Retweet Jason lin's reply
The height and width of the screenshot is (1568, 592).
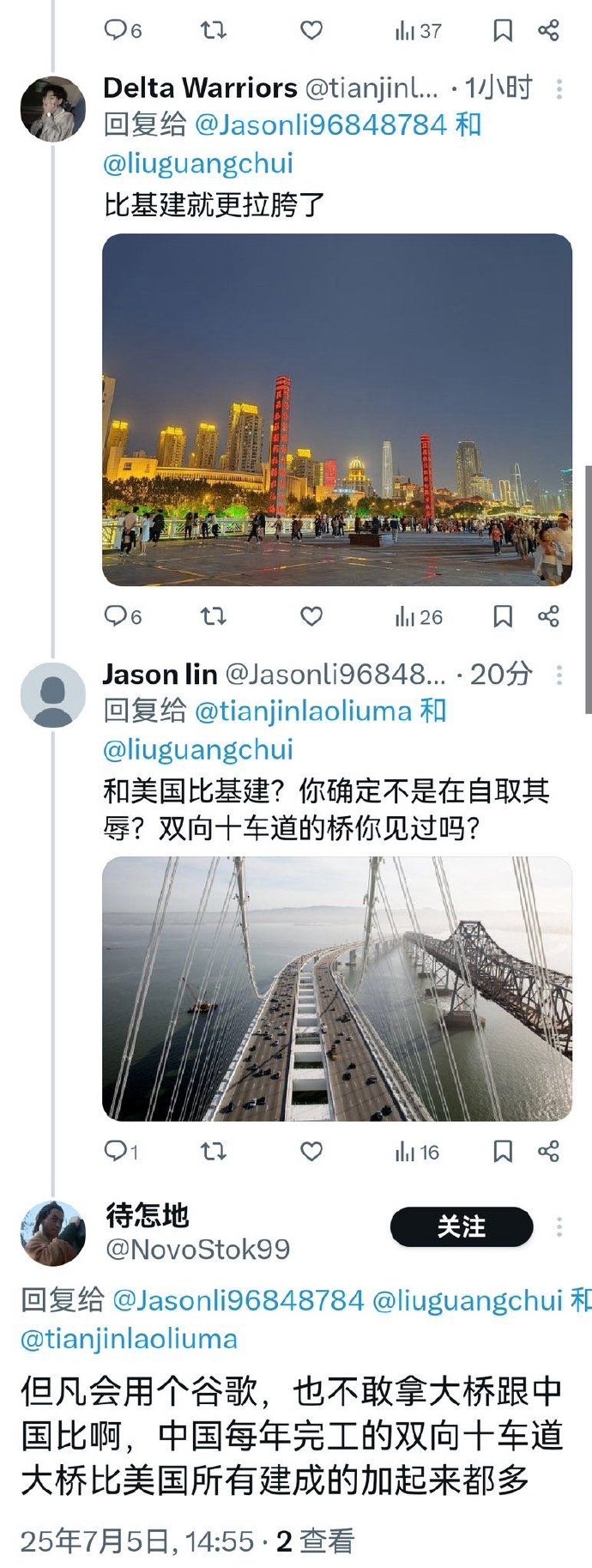pos(213,1151)
